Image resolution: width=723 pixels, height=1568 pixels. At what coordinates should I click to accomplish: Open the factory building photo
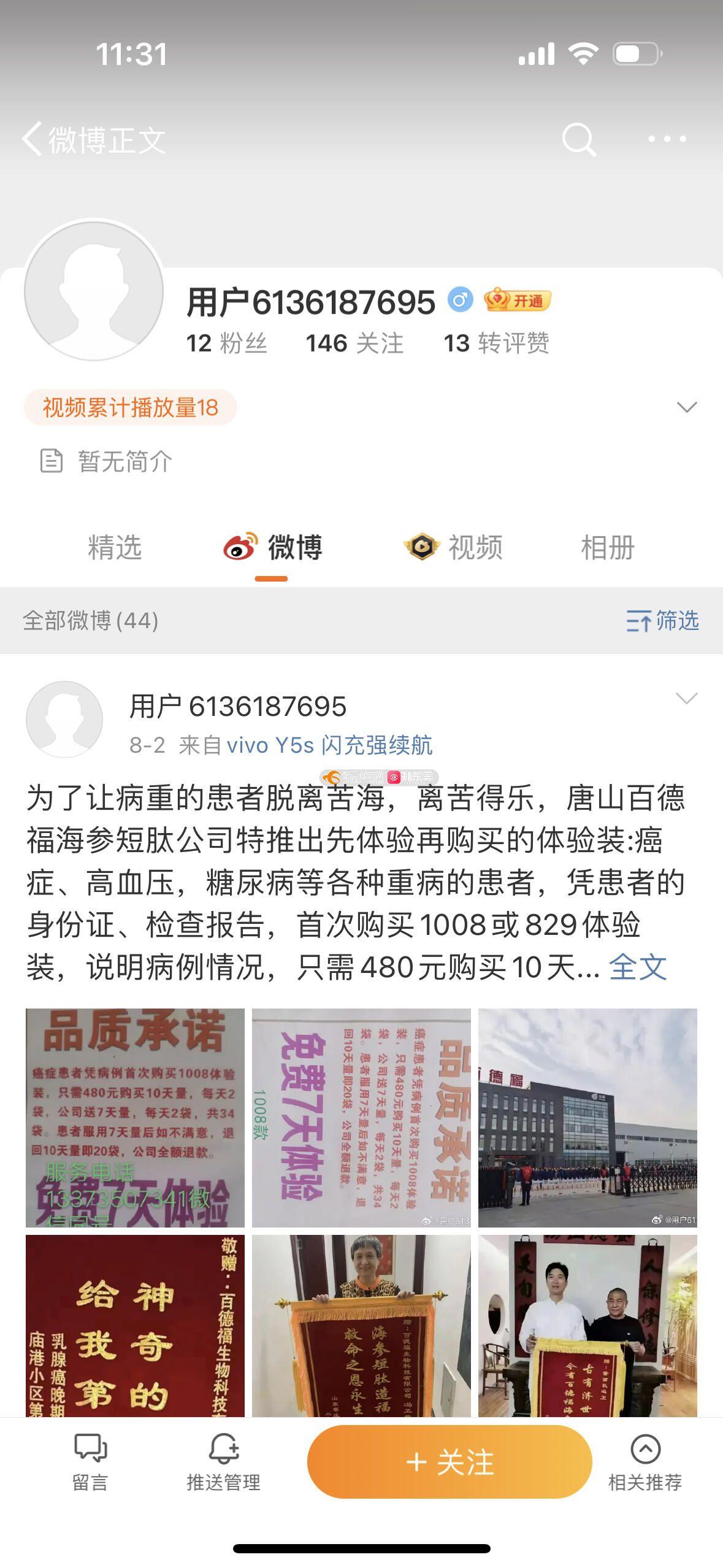click(587, 1118)
